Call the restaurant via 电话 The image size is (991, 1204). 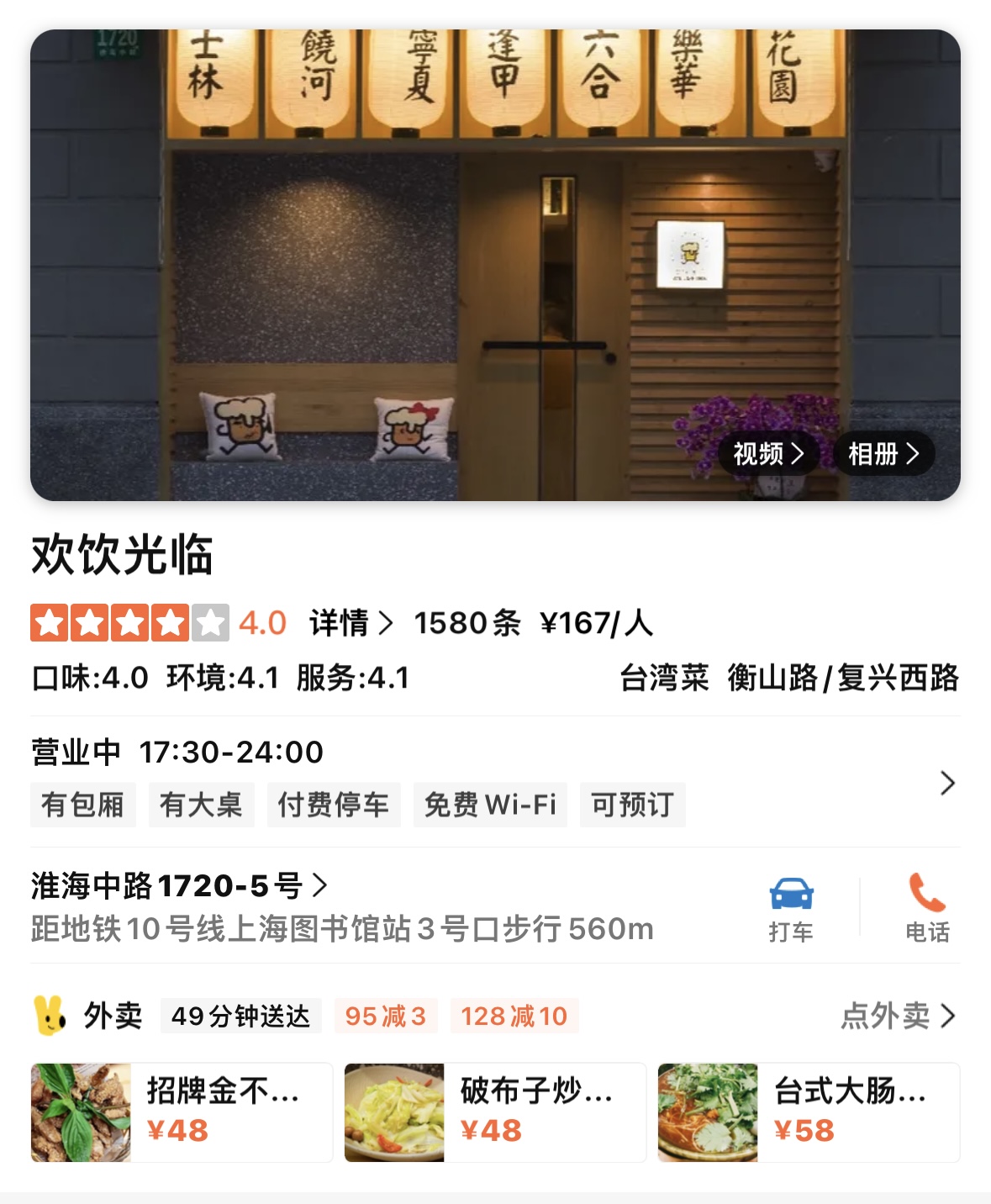927,908
